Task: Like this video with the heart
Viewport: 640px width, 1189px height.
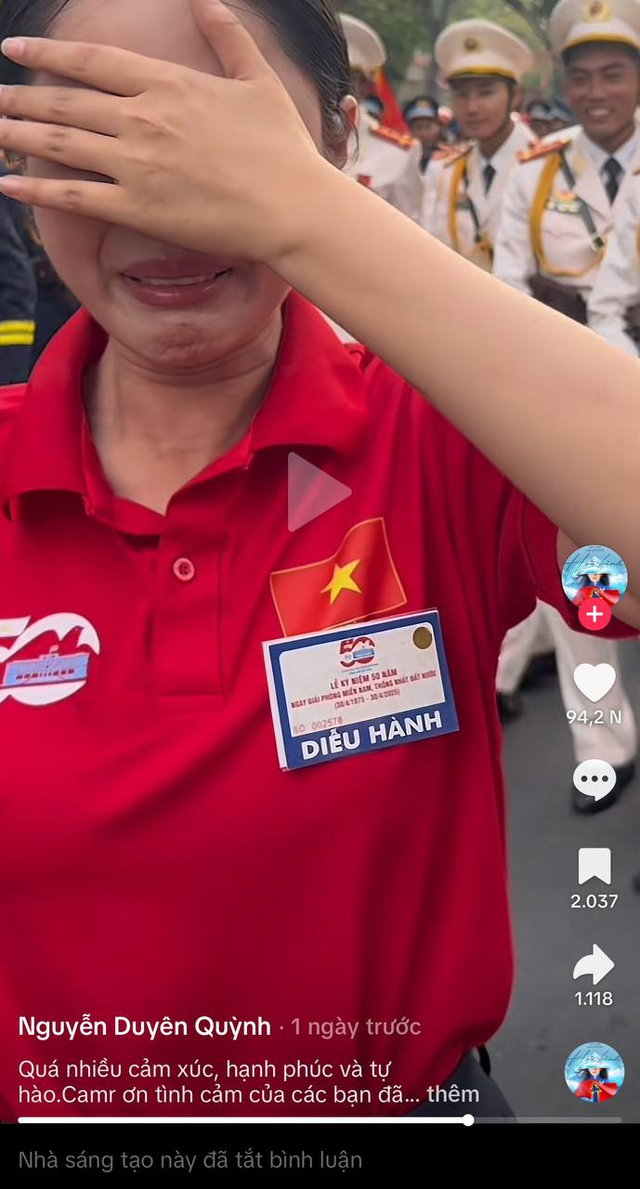Action: pos(594,682)
